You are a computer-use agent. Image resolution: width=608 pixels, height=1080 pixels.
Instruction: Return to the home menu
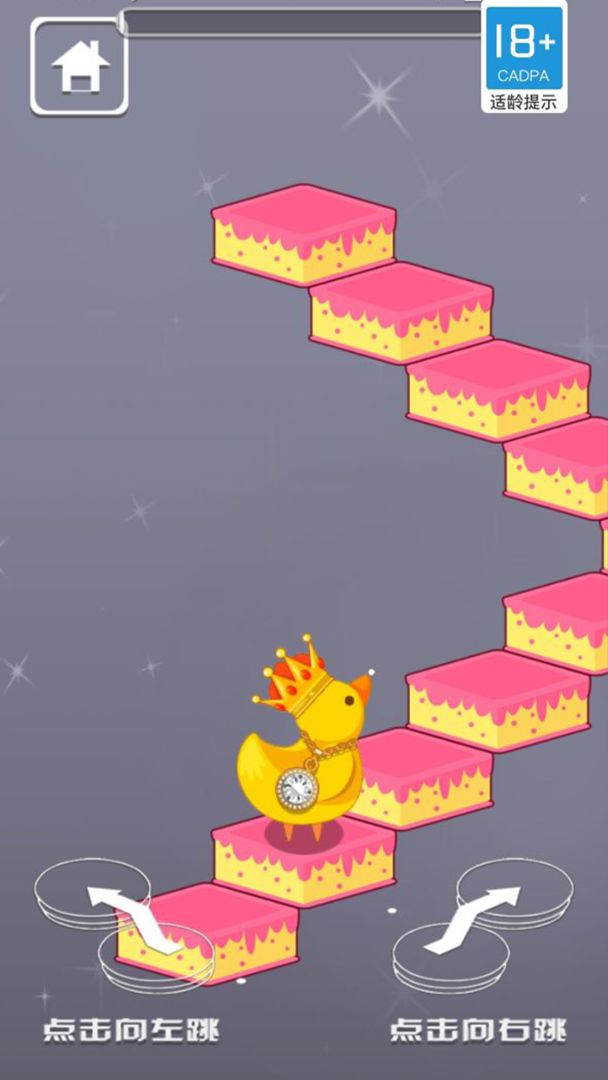click(79, 66)
